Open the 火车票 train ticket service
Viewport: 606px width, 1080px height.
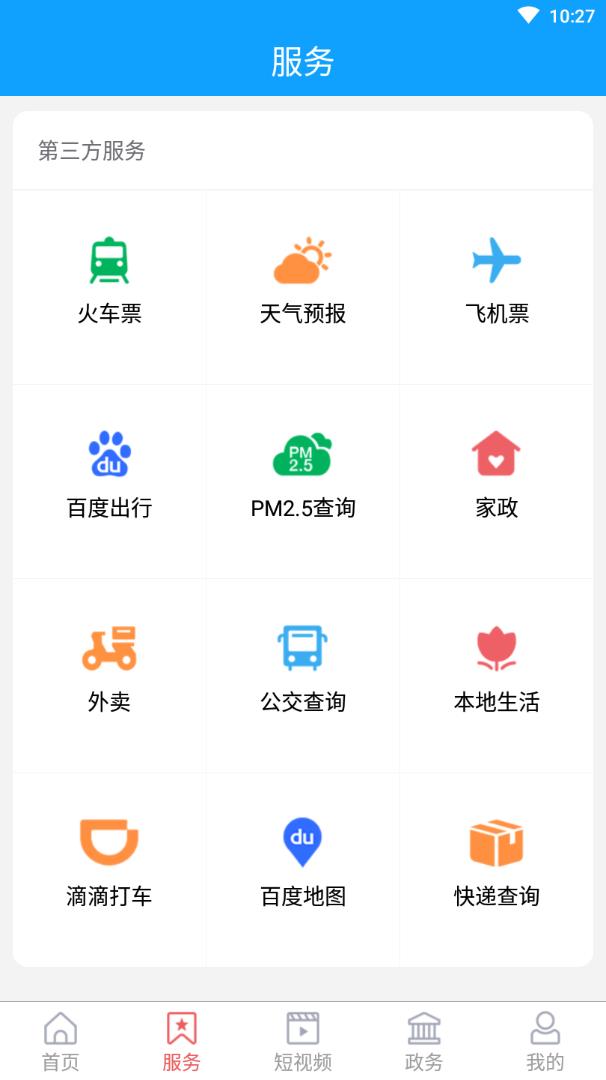[109, 283]
